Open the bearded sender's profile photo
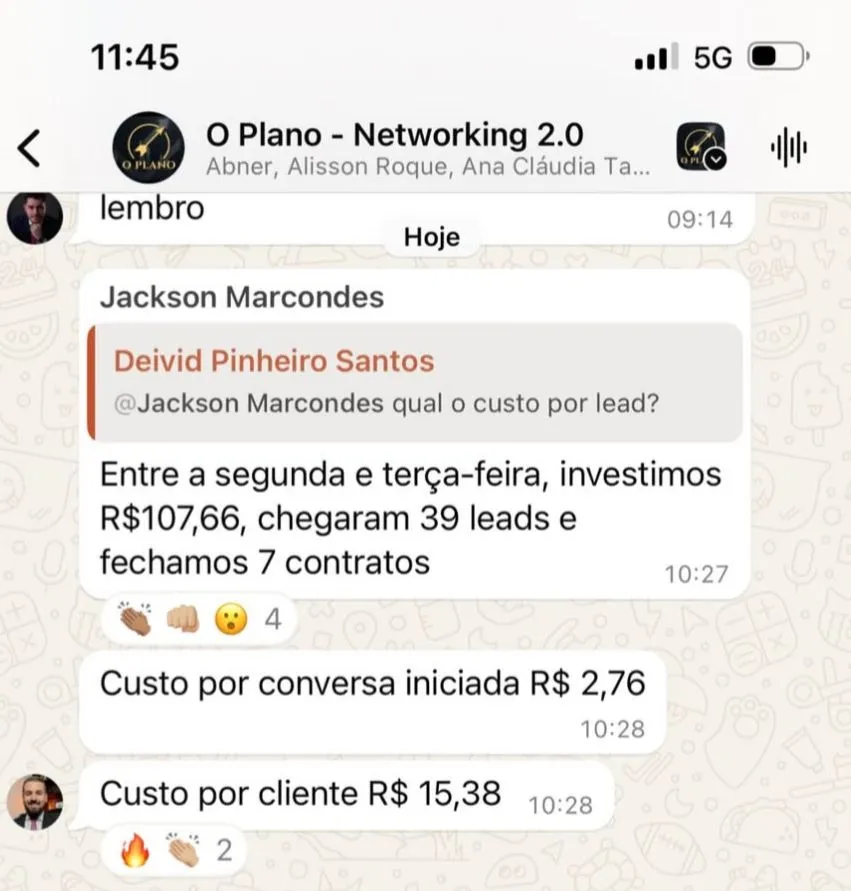The image size is (851, 891). point(35,801)
